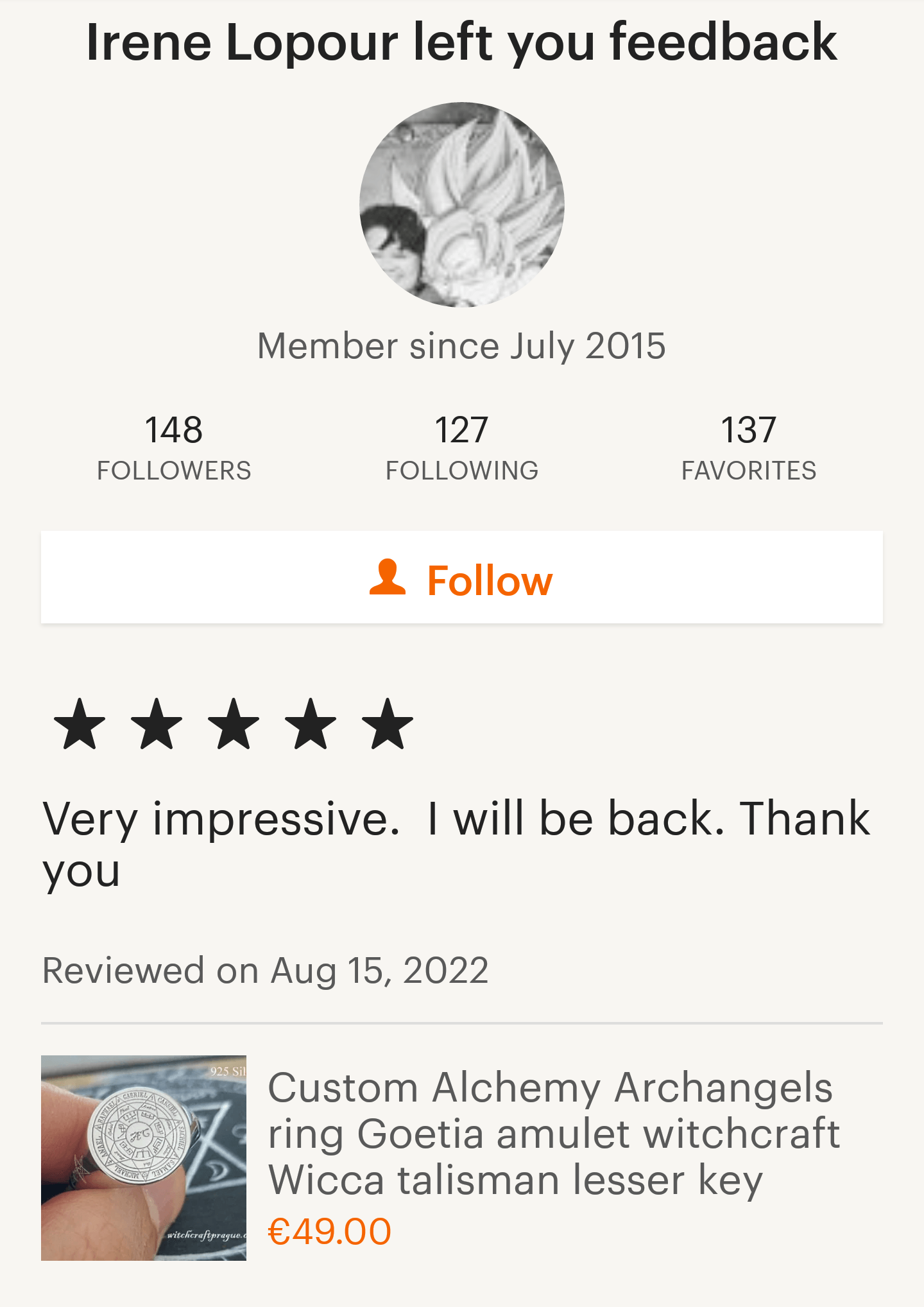View the 127 following list
The width and height of the screenshot is (924, 1307).
click(462, 447)
